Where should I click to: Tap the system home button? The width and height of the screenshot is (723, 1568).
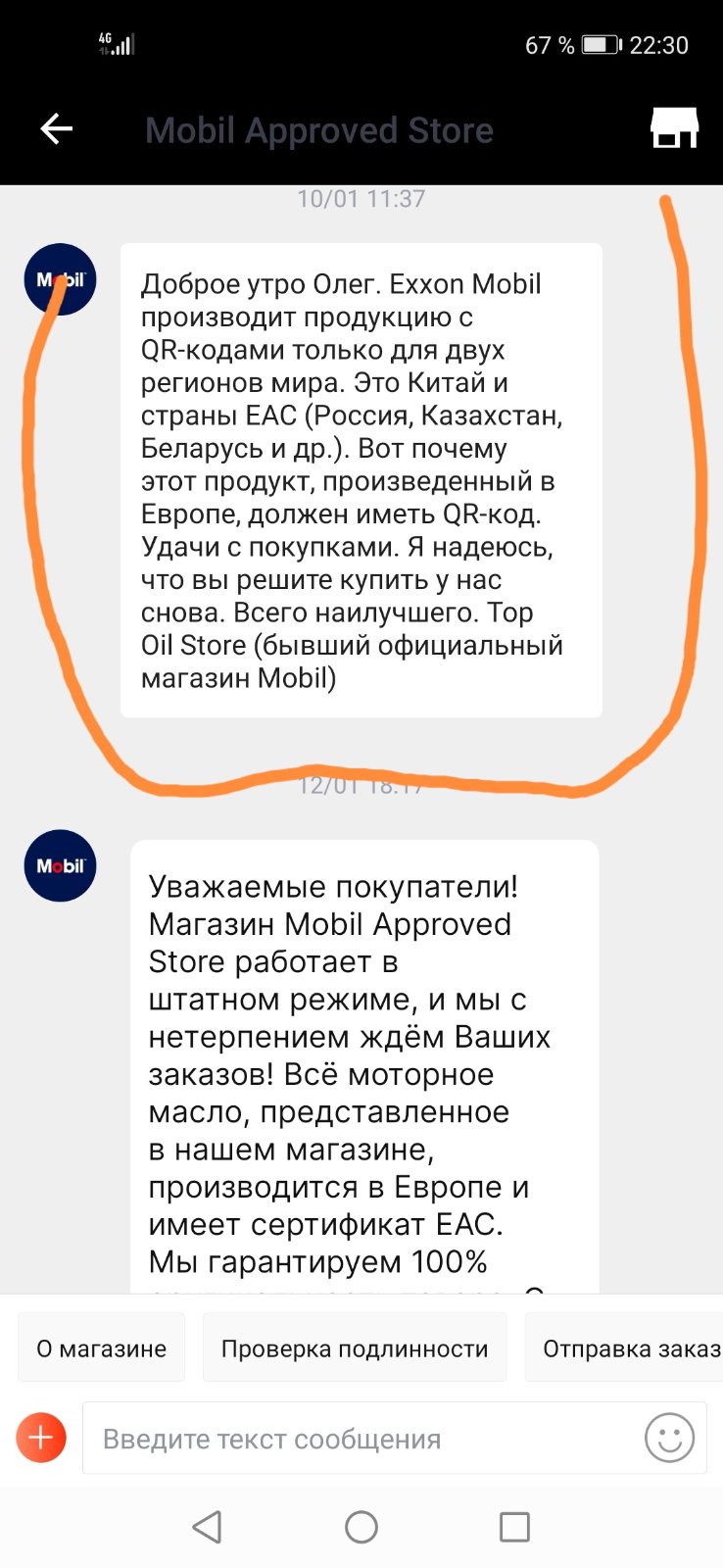pyautogui.click(x=361, y=1526)
